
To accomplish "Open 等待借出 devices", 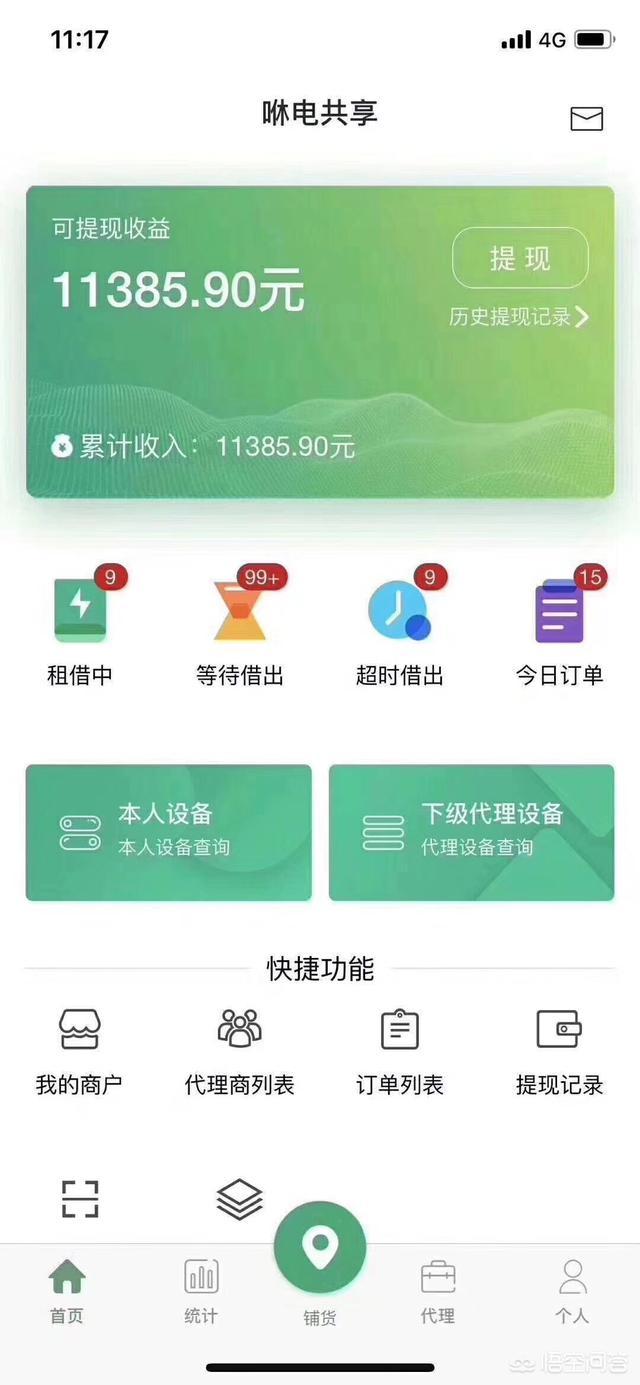I will coord(240,628).
